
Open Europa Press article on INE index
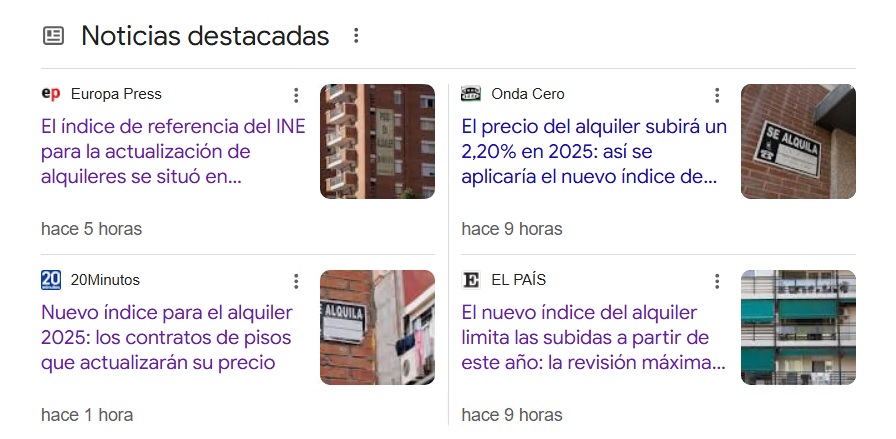point(173,152)
